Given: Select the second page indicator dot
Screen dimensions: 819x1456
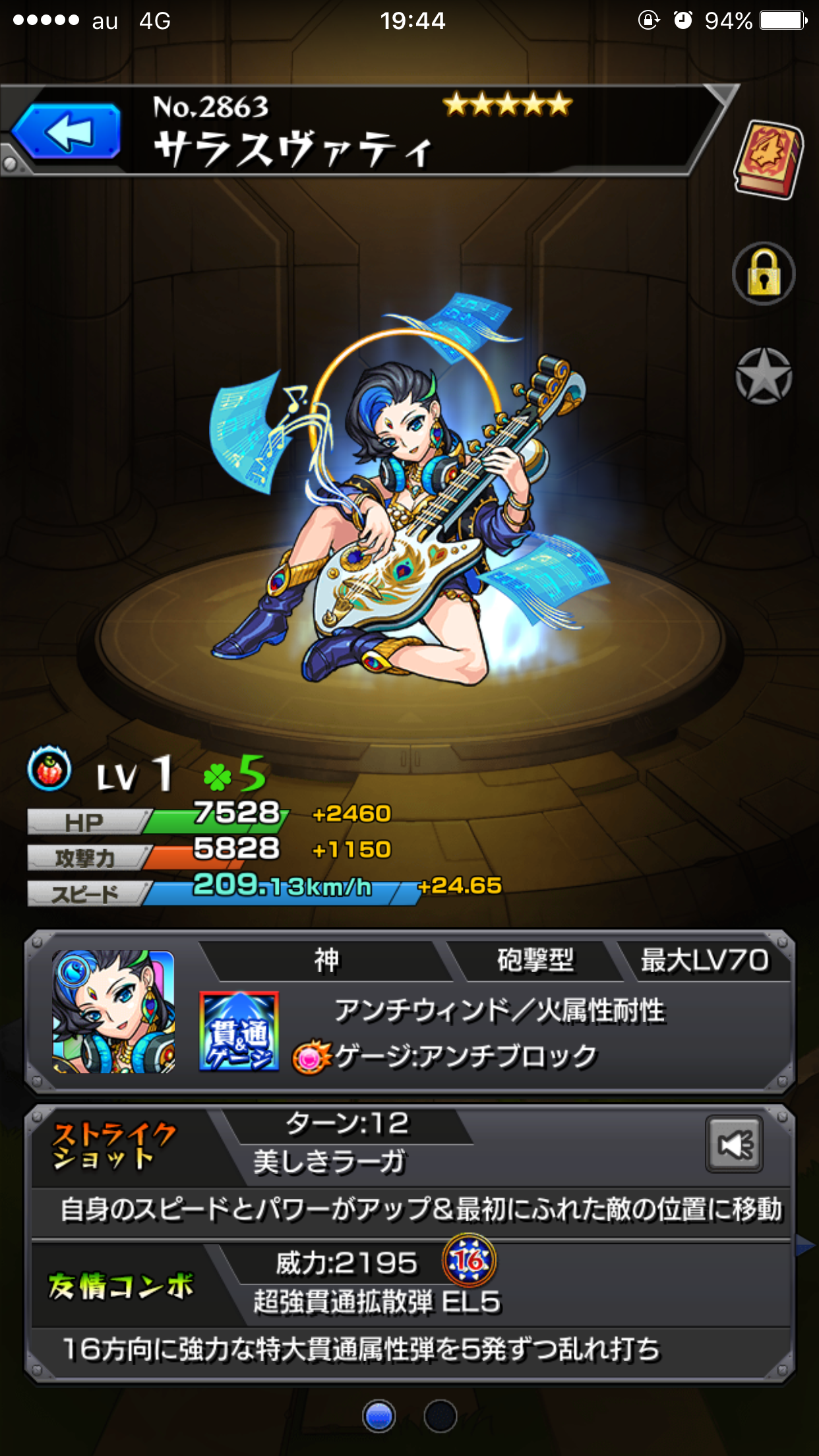Looking at the screenshot, I should pos(440,1416).
